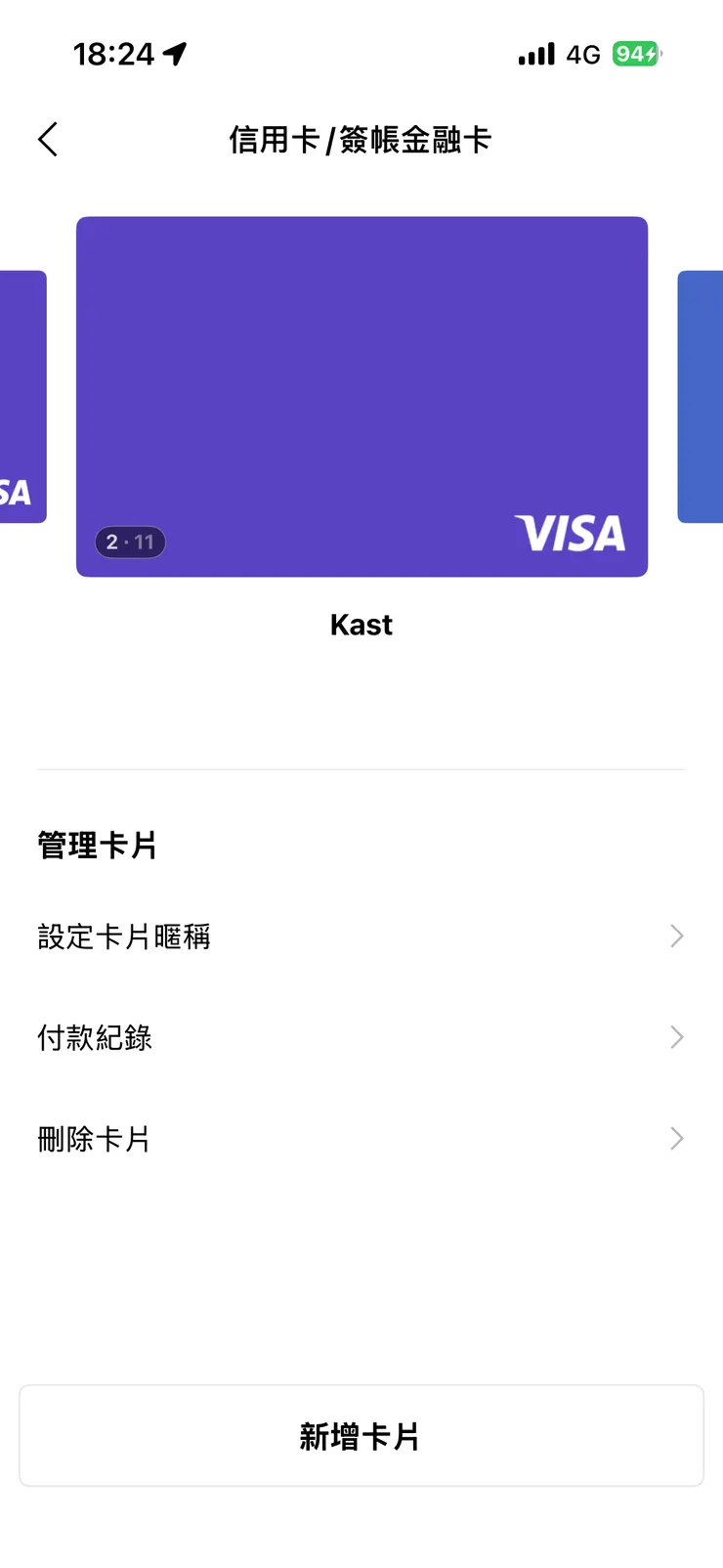723x1568 pixels.
Task: Tap the VISA logo on the purple card
Action: pyautogui.click(x=571, y=534)
